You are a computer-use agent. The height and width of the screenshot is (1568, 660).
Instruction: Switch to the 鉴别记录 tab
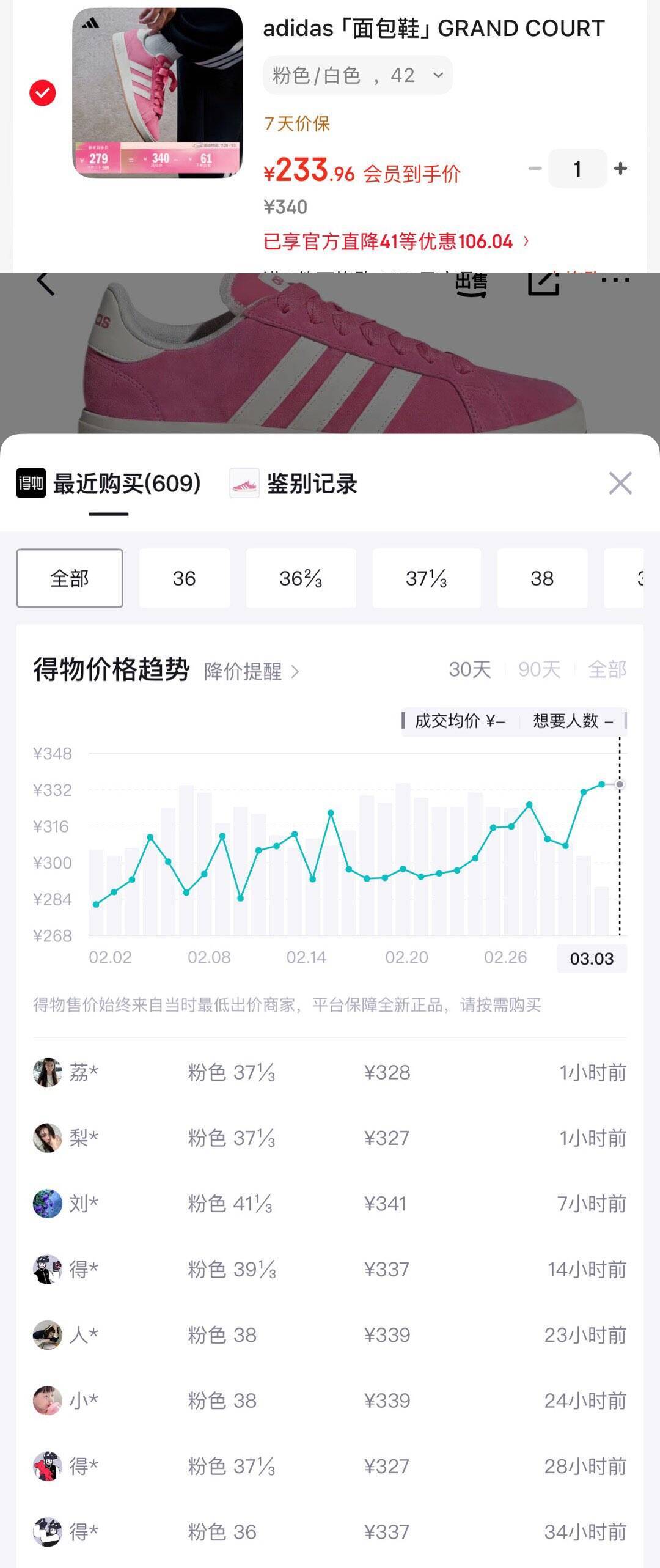pos(294,484)
